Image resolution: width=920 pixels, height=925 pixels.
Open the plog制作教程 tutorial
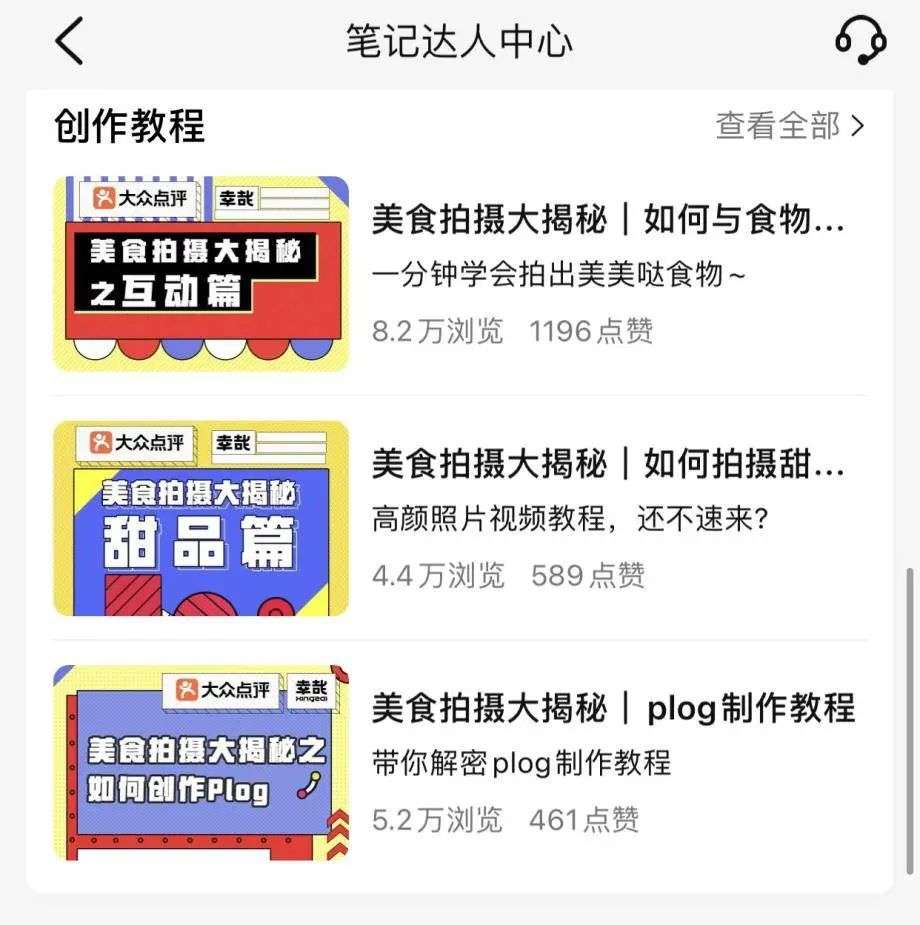pyautogui.click(x=612, y=708)
